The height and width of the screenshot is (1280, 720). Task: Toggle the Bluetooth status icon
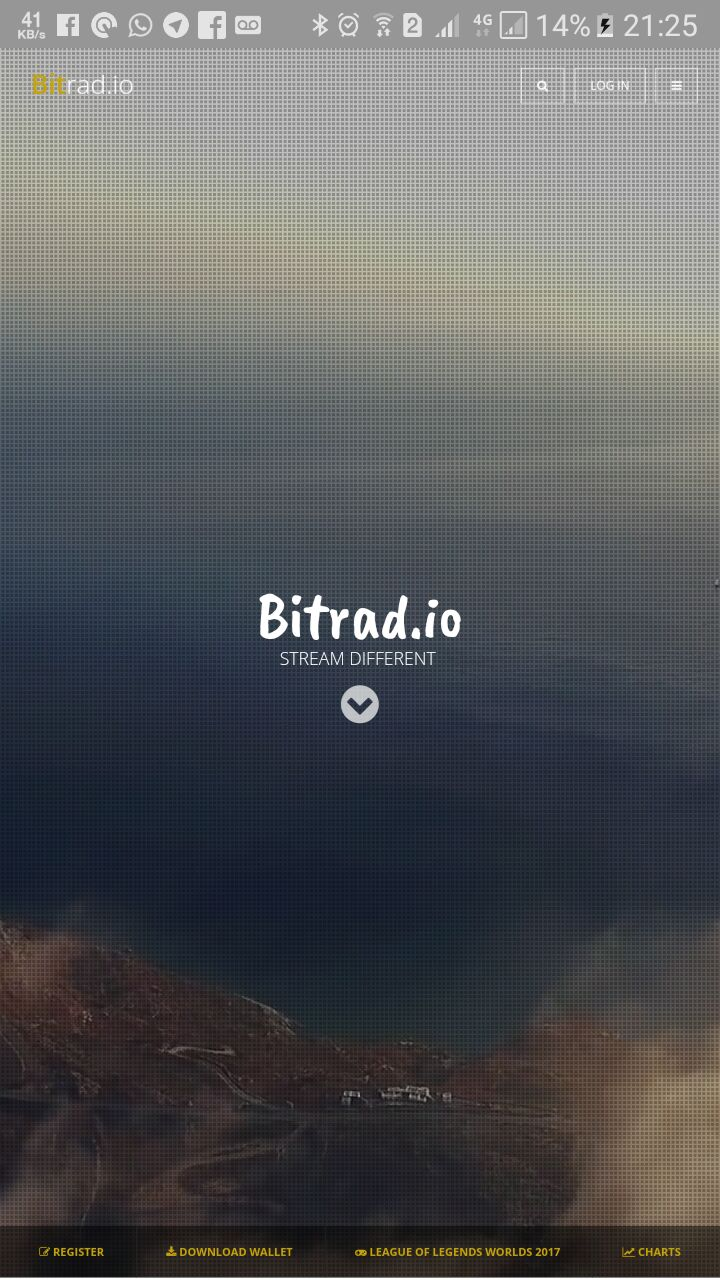320,25
